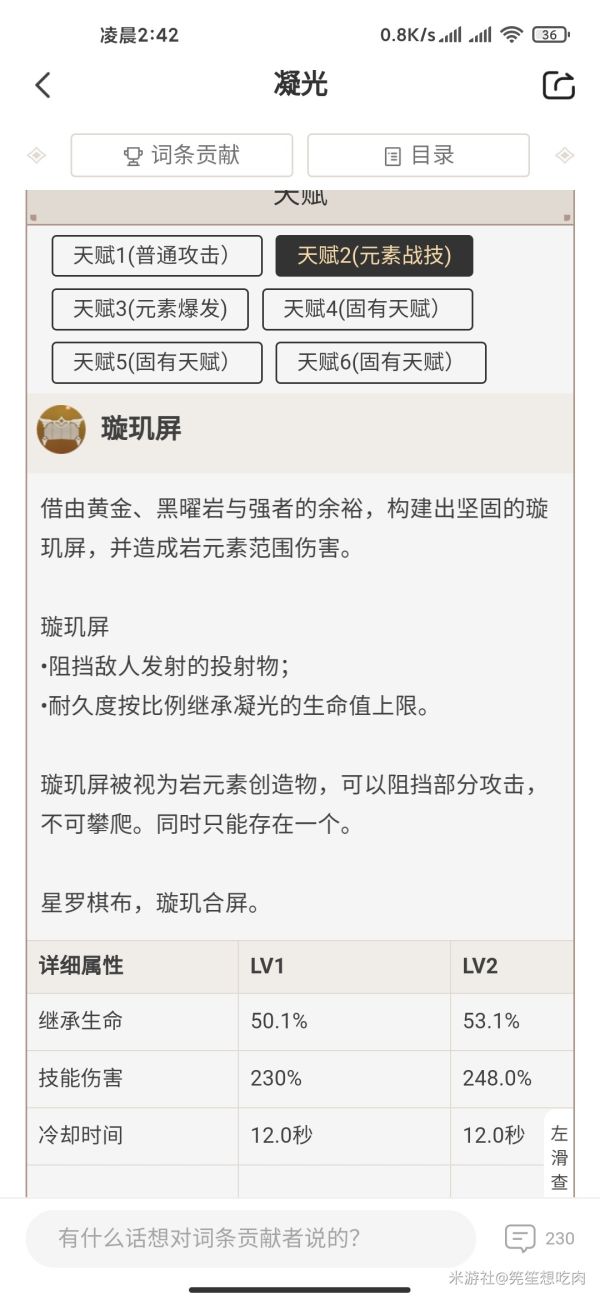Go back using the top-left arrow

click(x=42, y=85)
